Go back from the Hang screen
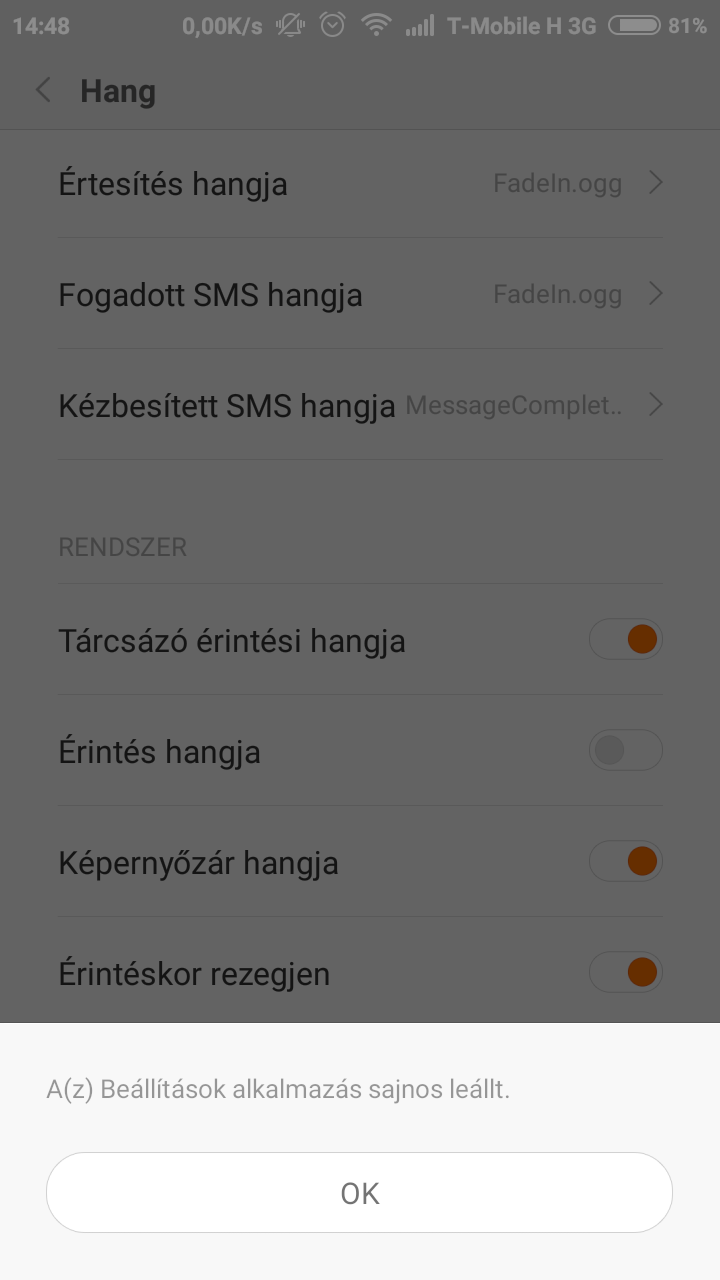Image resolution: width=720 pixels, height=1280 pixels. 43,91
